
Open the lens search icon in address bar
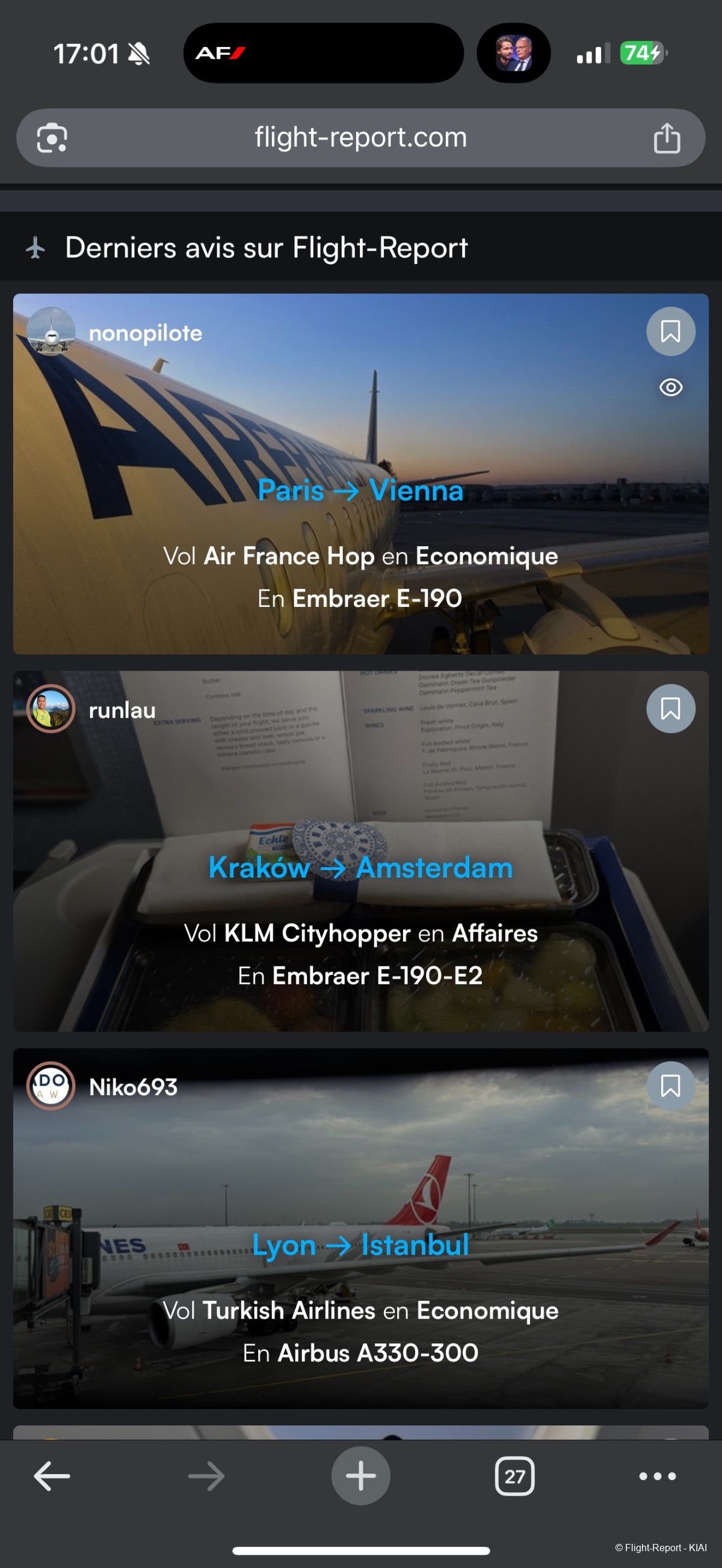pyautogui.click(x=52, y=138)
